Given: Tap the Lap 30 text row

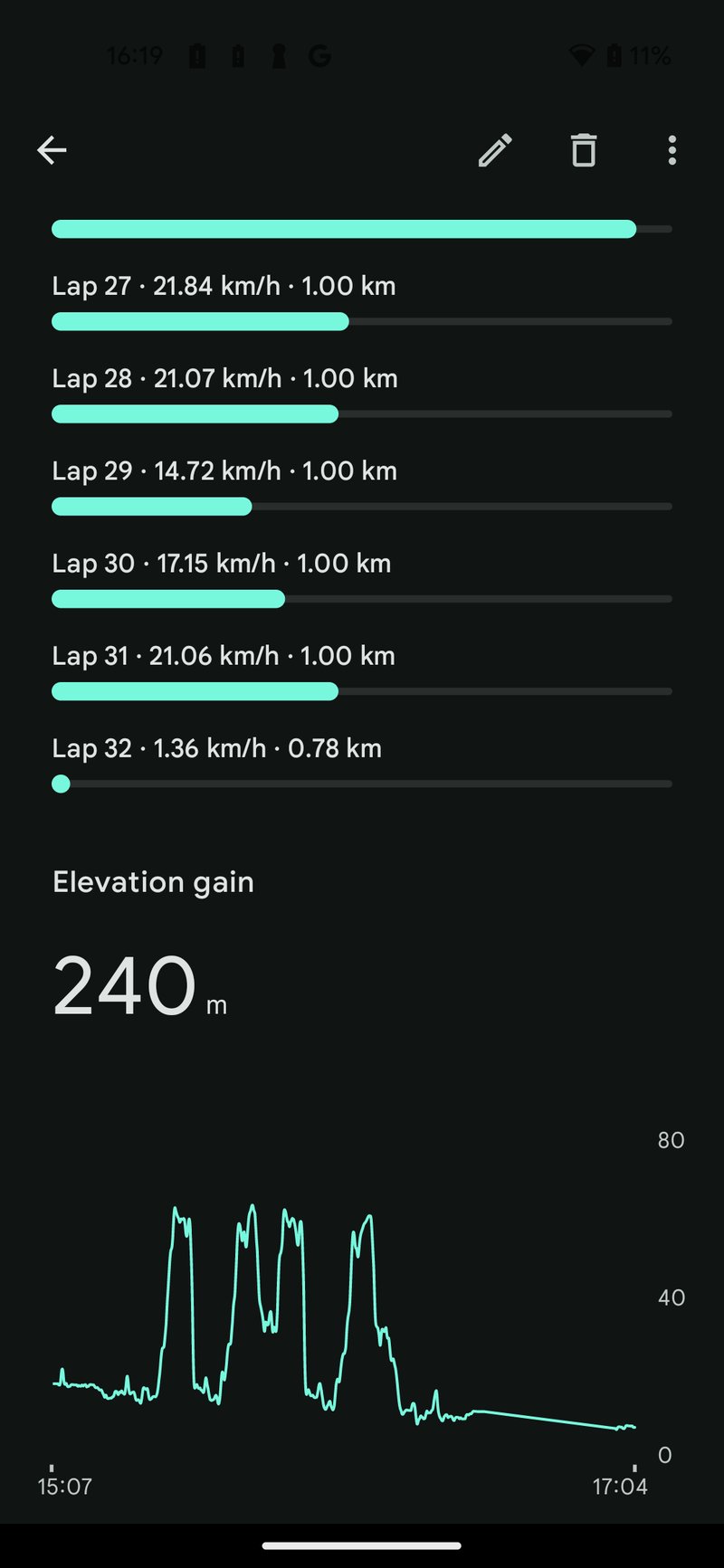Looking at the screenshot, I should point(221,563).
